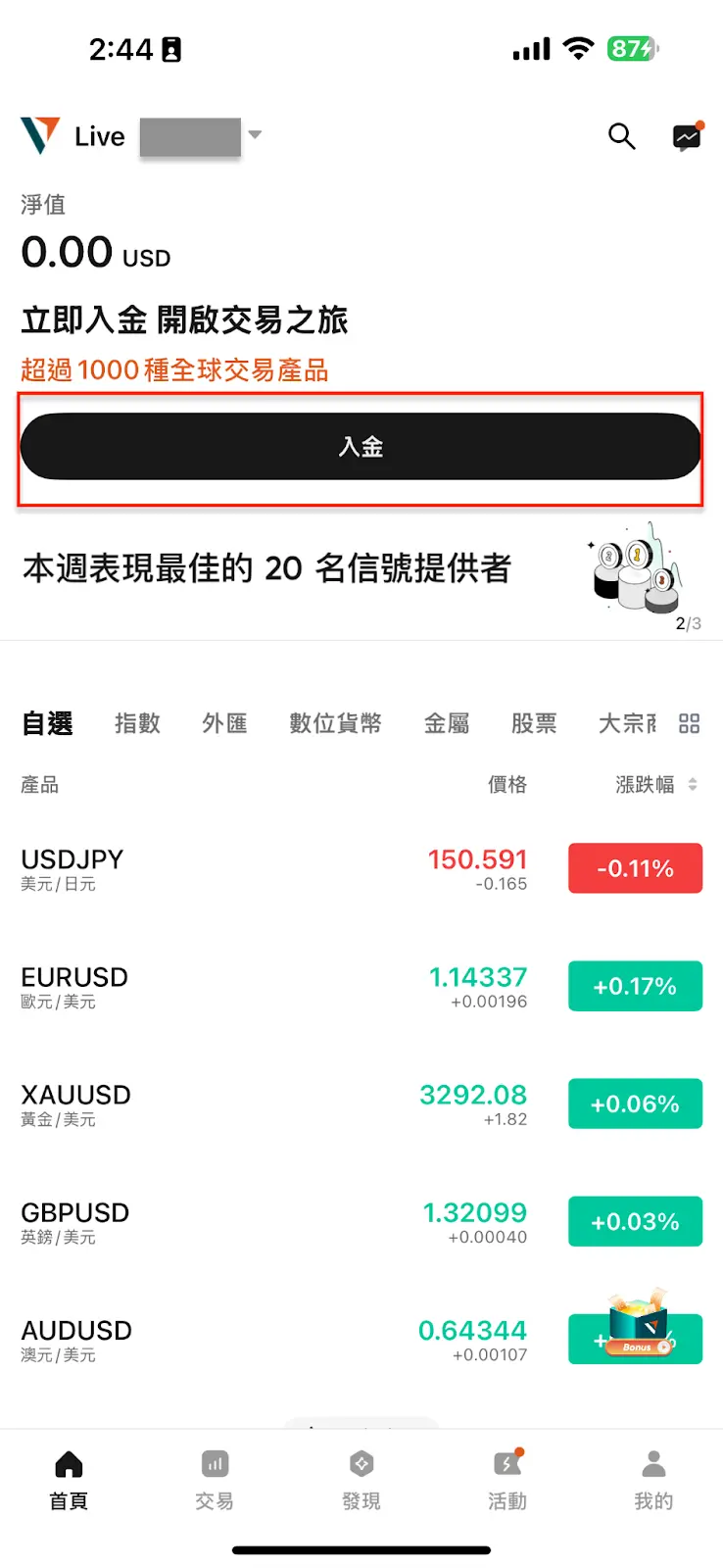Image resolution: width=723 pixels, height=1568 pixels.
Task: Expand the Live account dropdown
Action: click(255, 134)
